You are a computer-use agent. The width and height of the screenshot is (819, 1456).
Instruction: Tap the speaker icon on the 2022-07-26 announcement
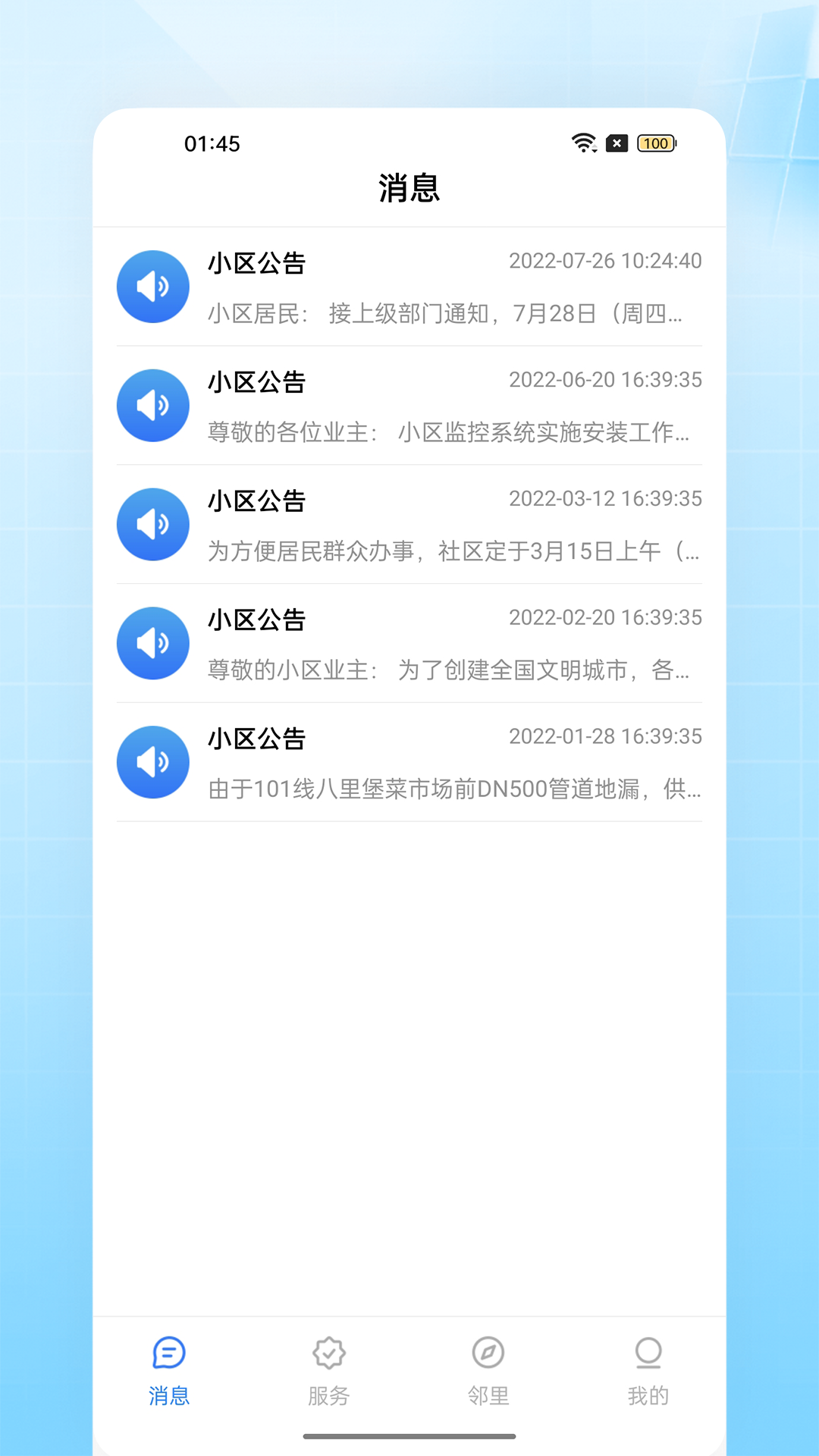[x=152, y=286]
